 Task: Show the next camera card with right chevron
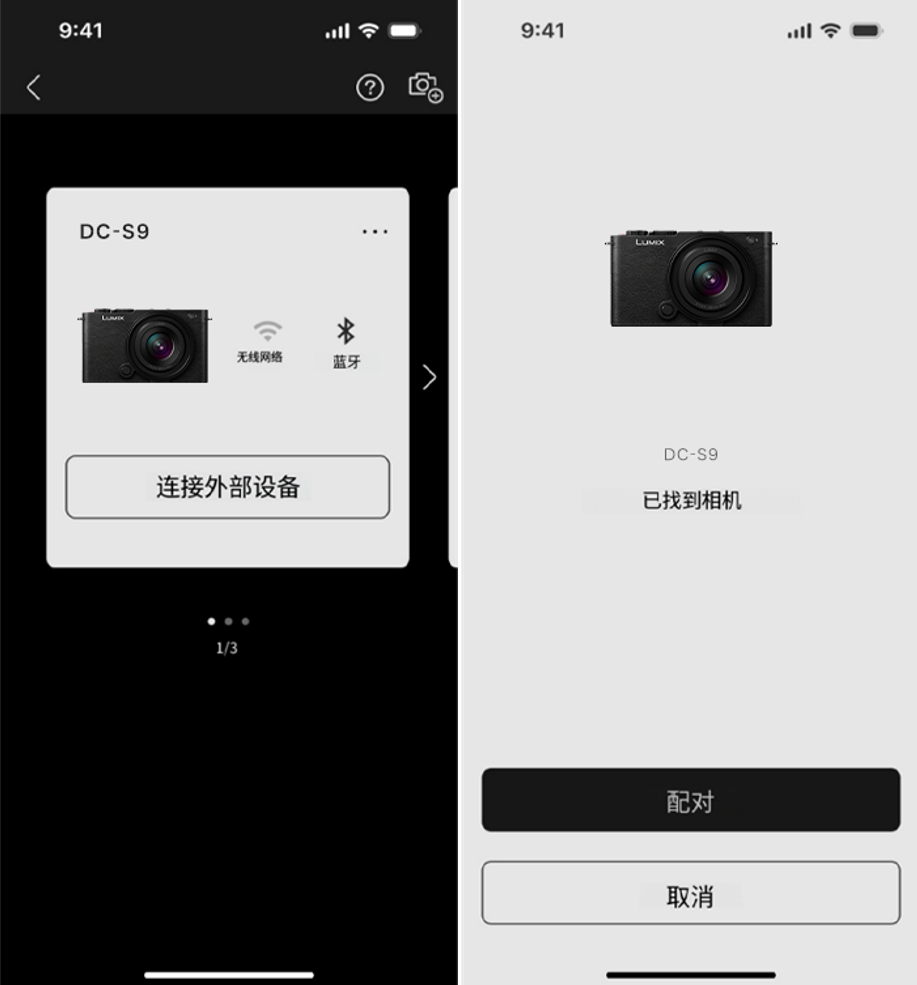[430, 377]
